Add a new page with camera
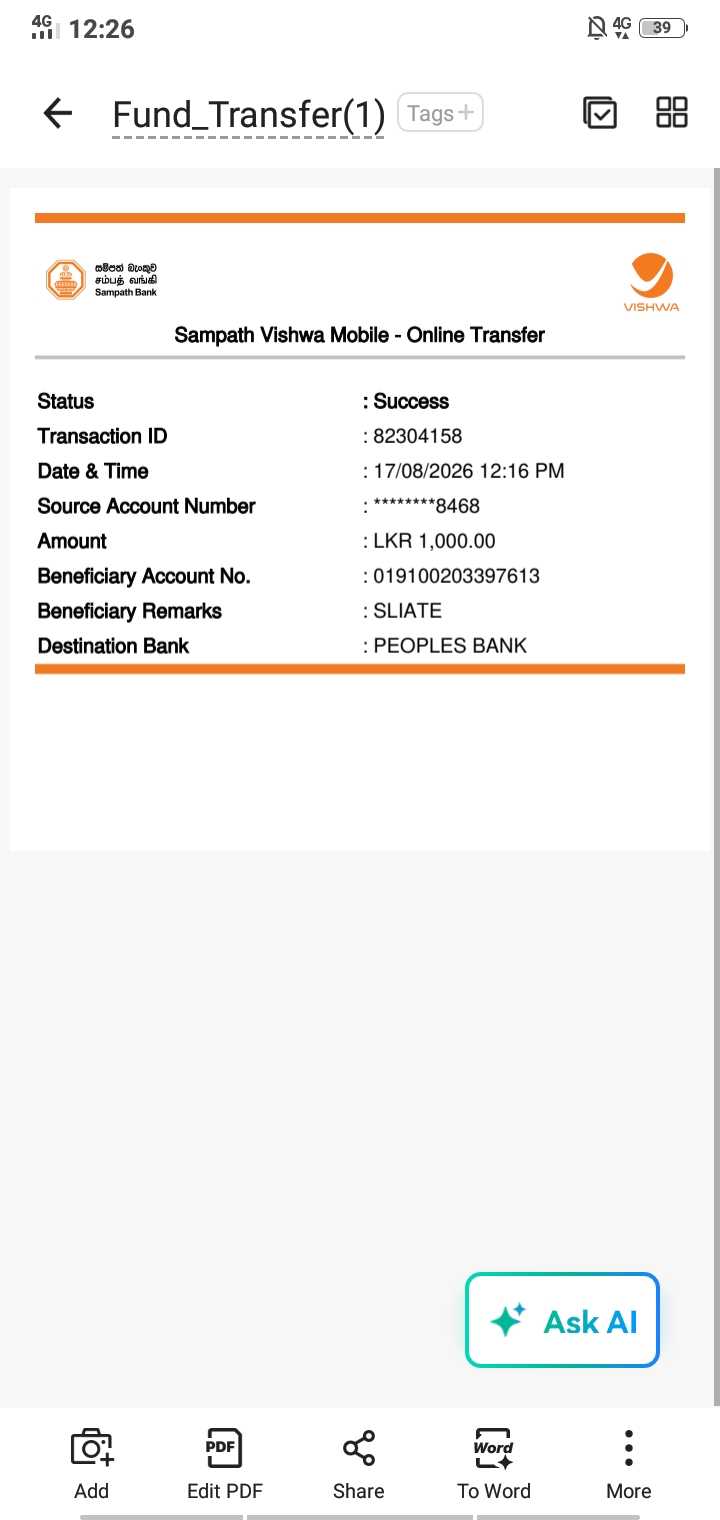720x1520 pixels. (92, 1464)
